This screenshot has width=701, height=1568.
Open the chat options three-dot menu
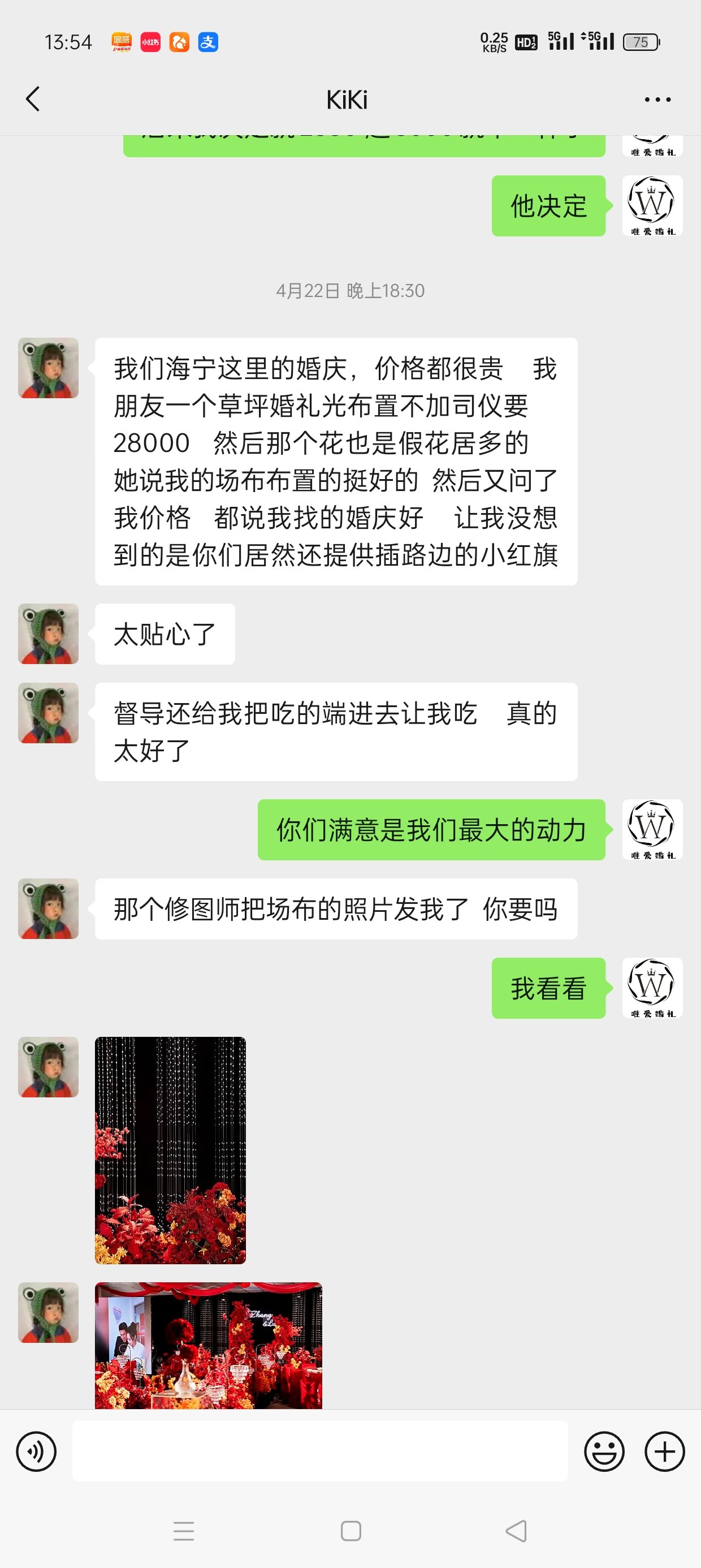pyautogui.click(x=658, y=99)
